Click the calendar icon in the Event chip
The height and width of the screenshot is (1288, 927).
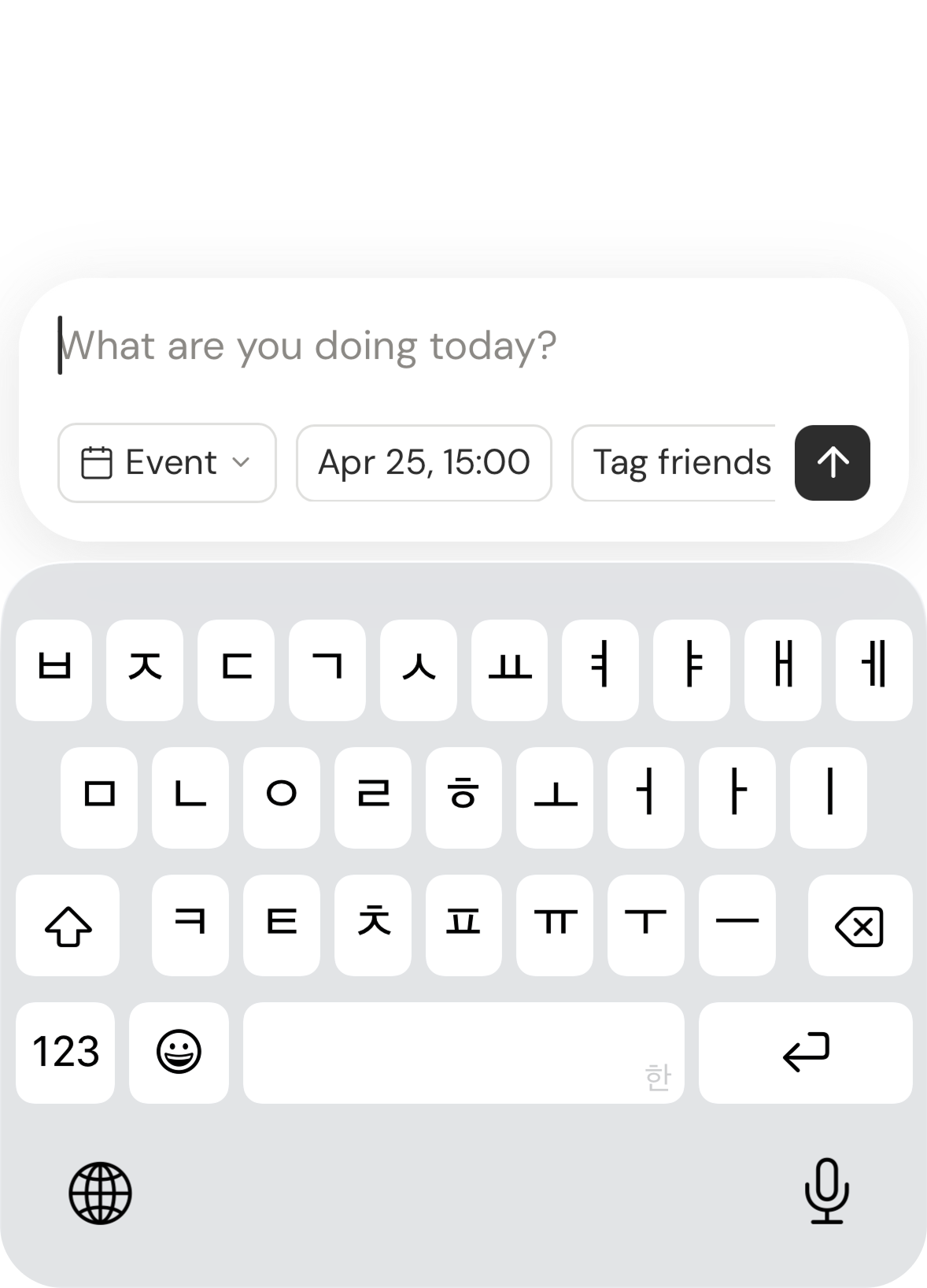point(98,463)
